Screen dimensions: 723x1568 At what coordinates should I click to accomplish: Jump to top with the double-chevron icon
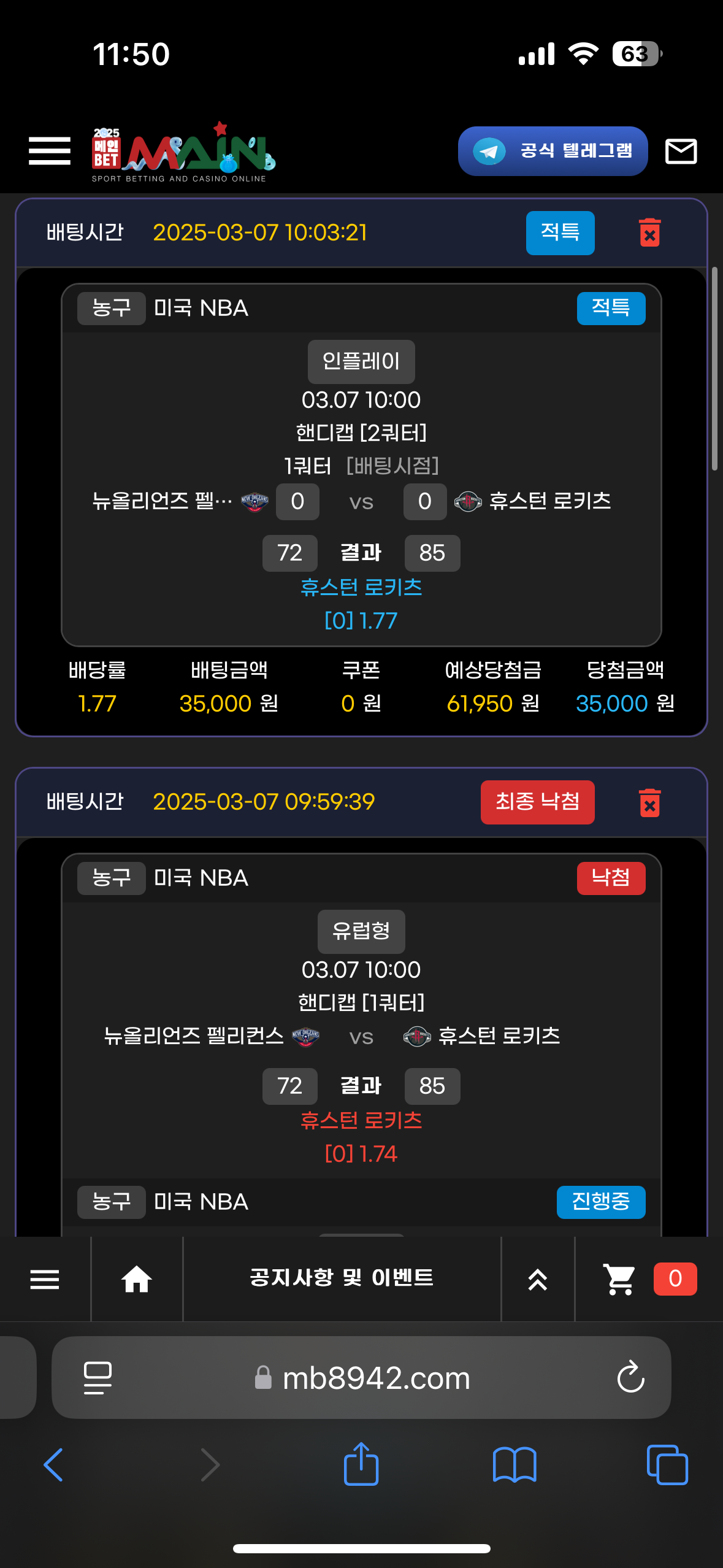coord(538,1279)
